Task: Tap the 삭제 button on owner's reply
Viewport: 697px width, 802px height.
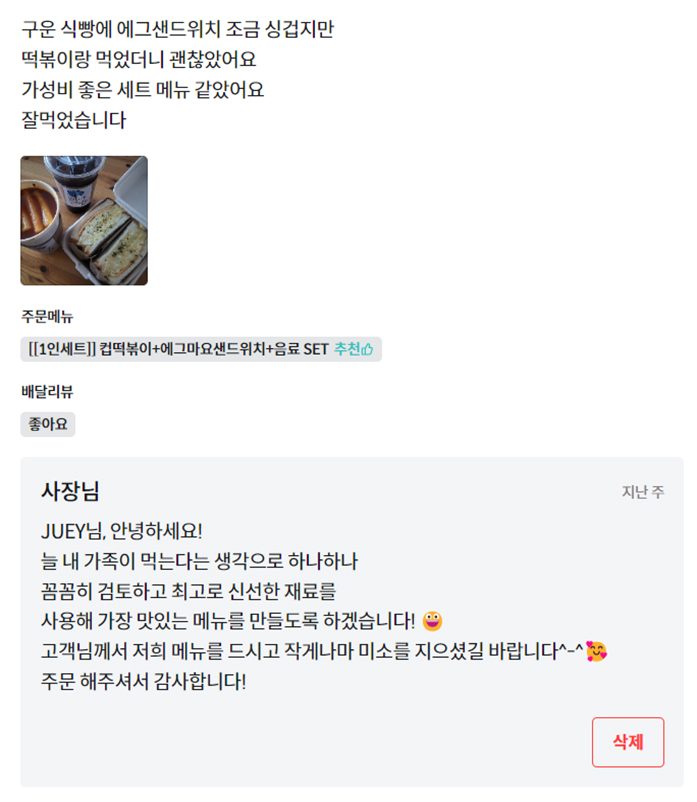Action: [627, 742]
